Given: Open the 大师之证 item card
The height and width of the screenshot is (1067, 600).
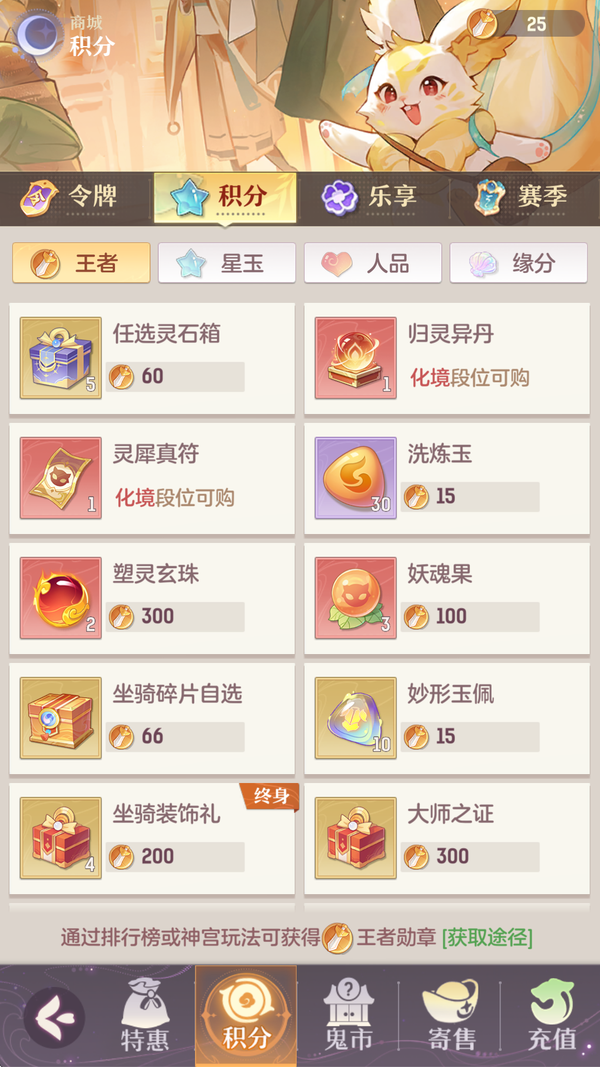Looking at the screenshot, I should coord(448,838).
